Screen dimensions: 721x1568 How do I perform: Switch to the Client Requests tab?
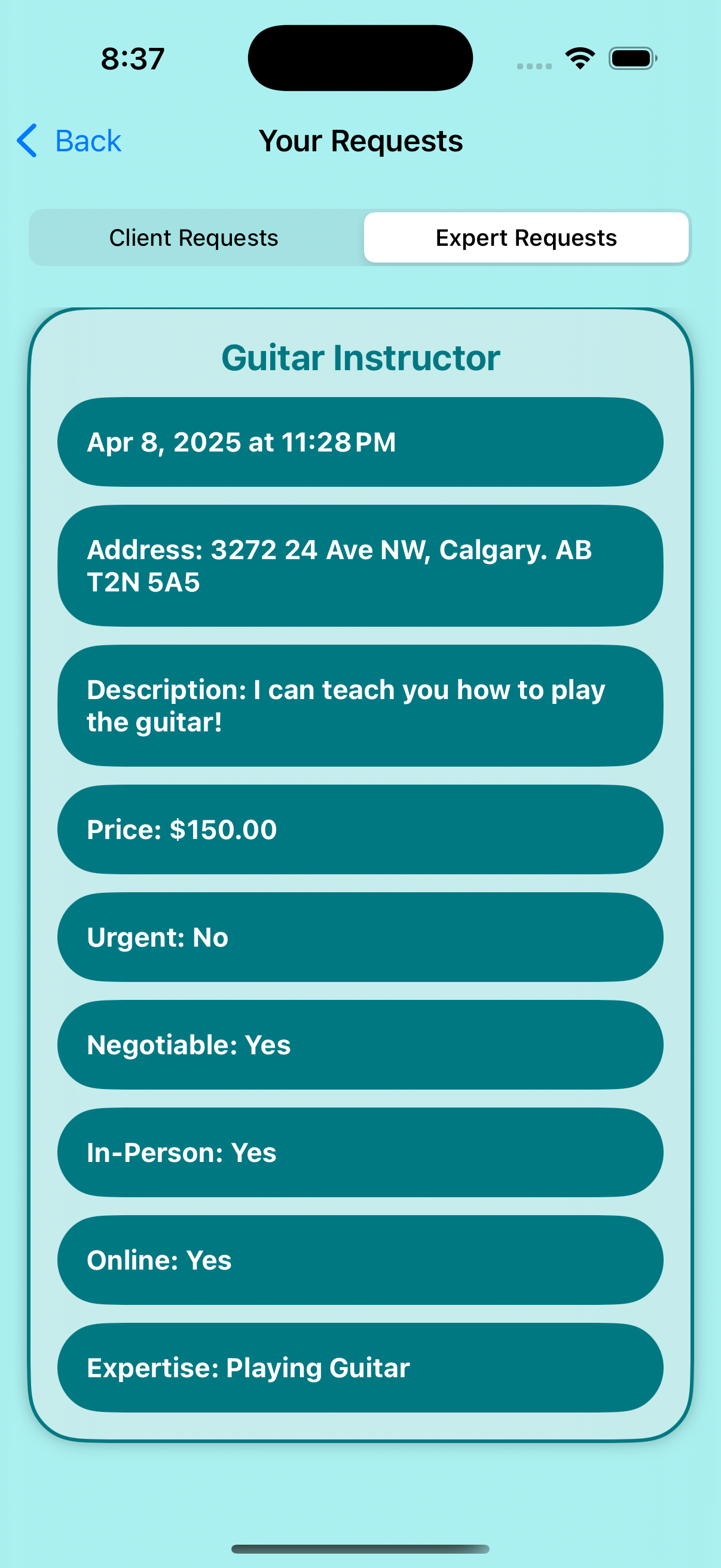tap(194, 237)
